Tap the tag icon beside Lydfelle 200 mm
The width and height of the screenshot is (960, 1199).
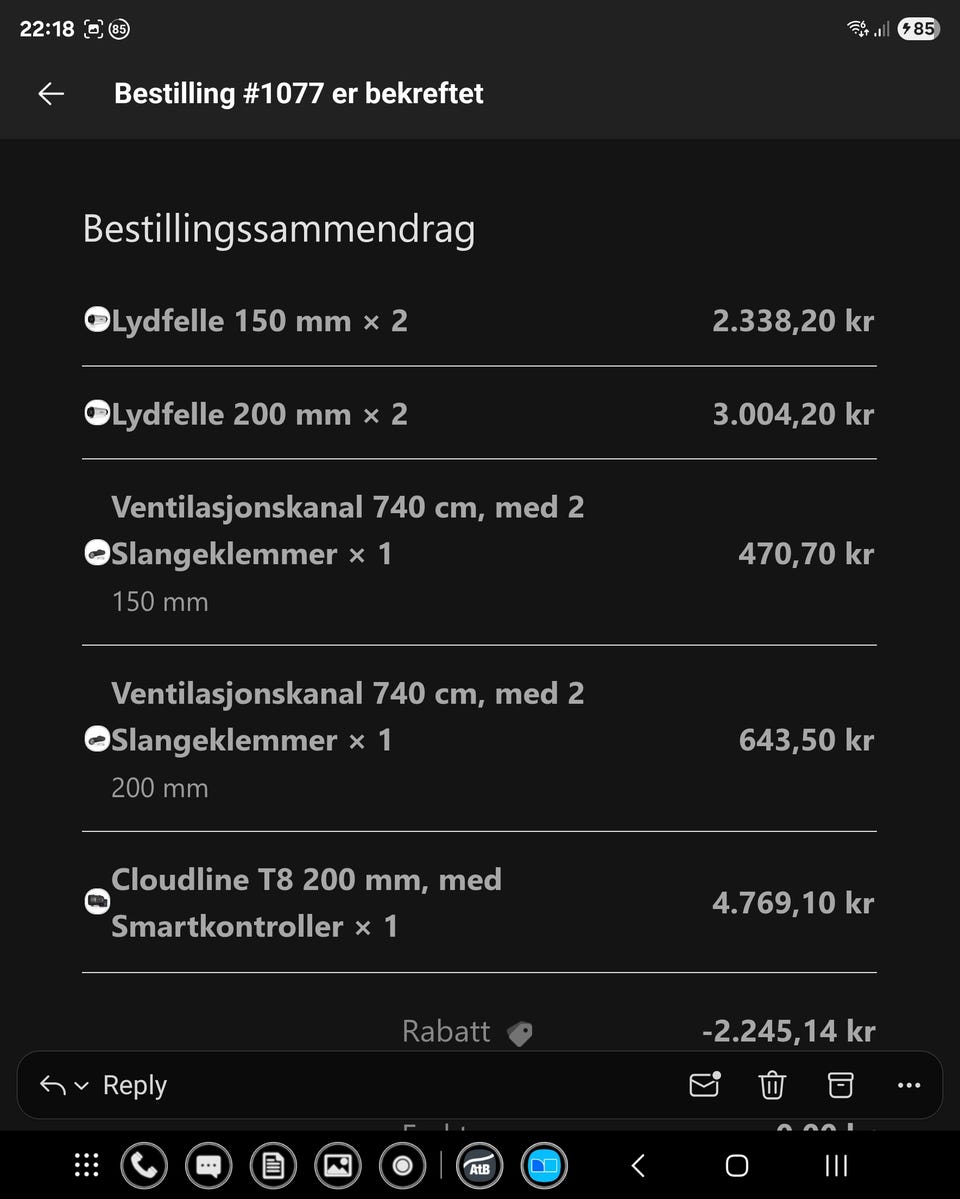(x=96, y=413)
